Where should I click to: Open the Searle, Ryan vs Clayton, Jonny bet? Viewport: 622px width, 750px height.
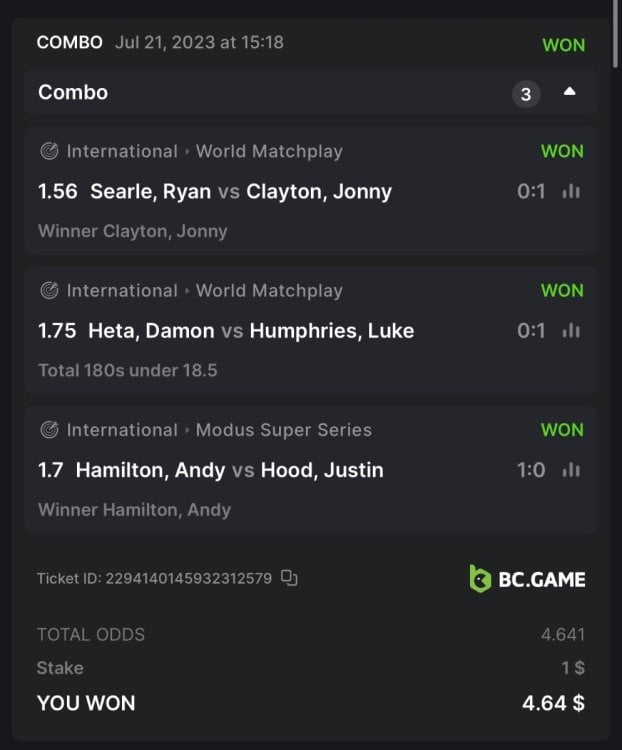(240, 192)
